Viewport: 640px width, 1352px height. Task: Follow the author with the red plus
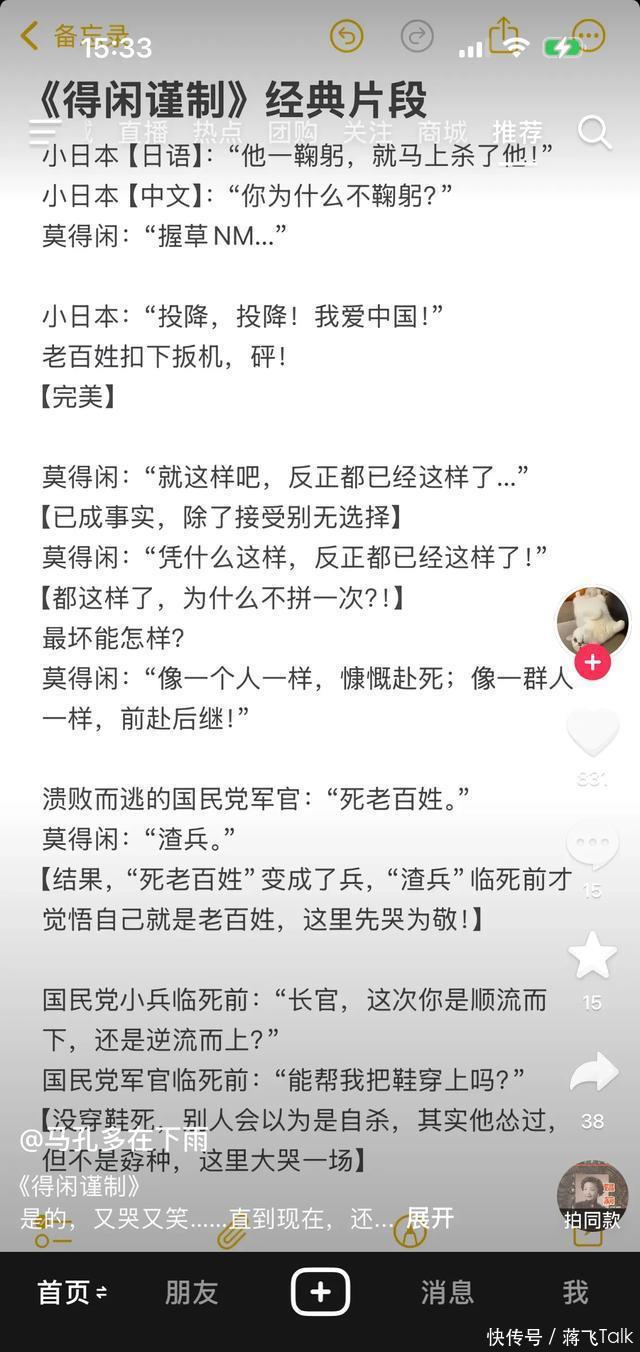(x=592, y=662)
